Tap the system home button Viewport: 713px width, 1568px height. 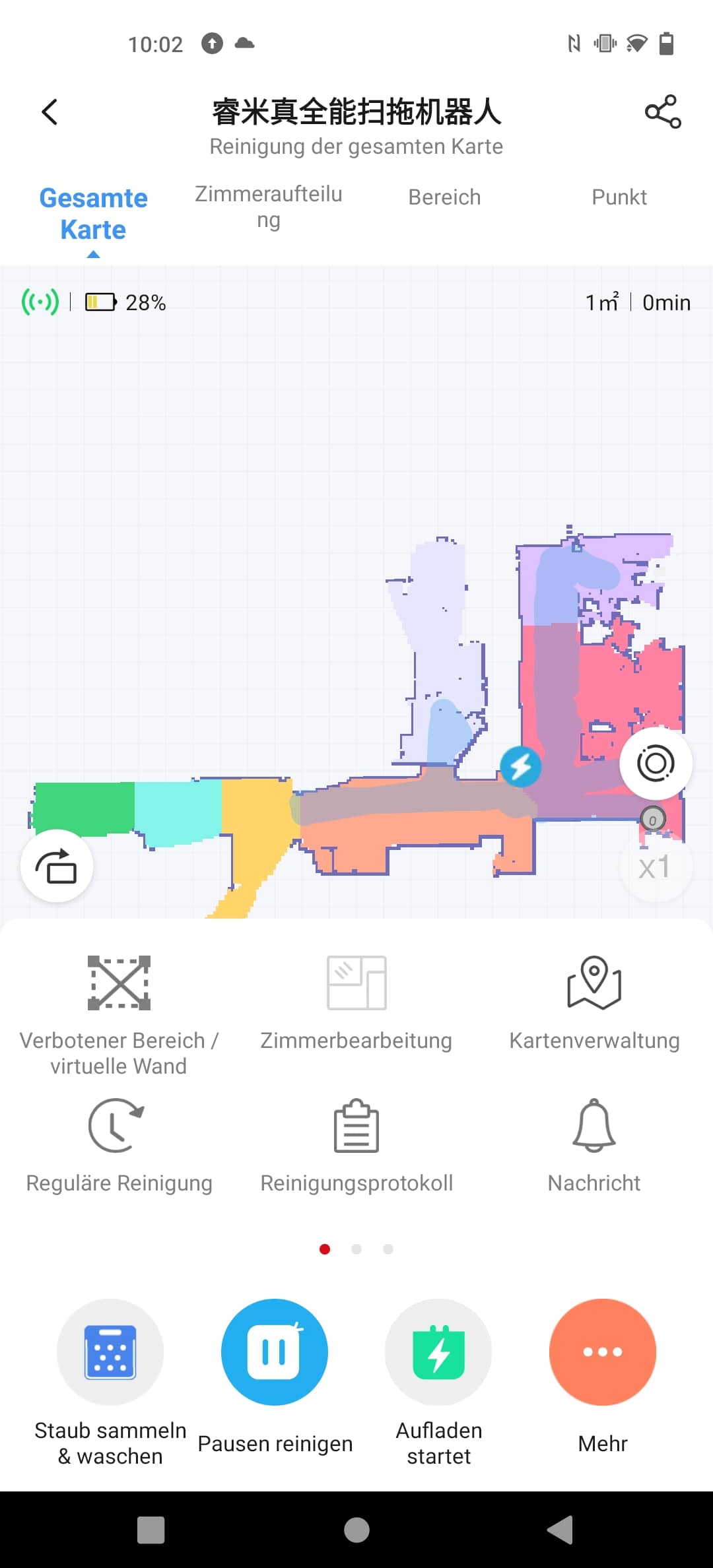point(356,1530)
